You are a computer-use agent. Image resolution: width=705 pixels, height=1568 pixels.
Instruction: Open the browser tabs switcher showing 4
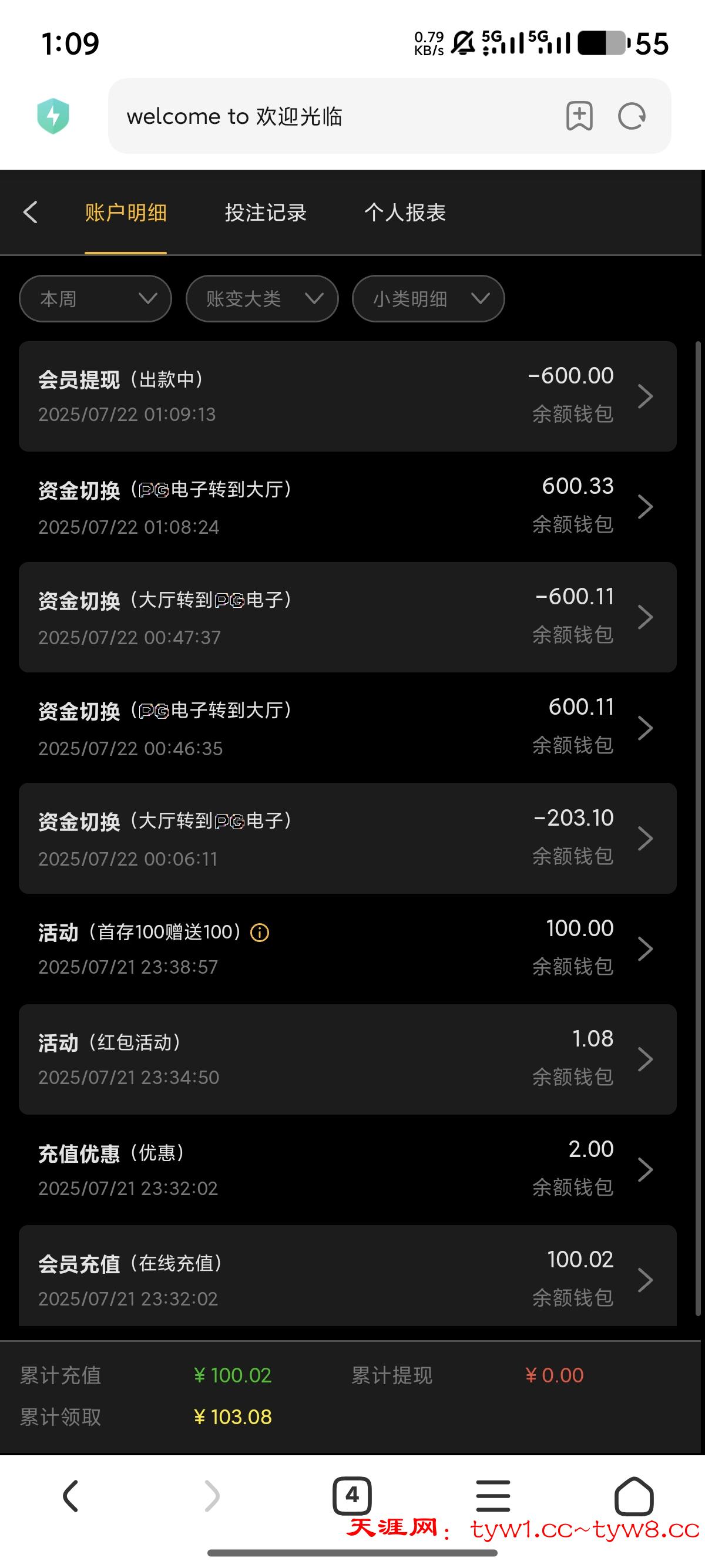click(352, 1496)
